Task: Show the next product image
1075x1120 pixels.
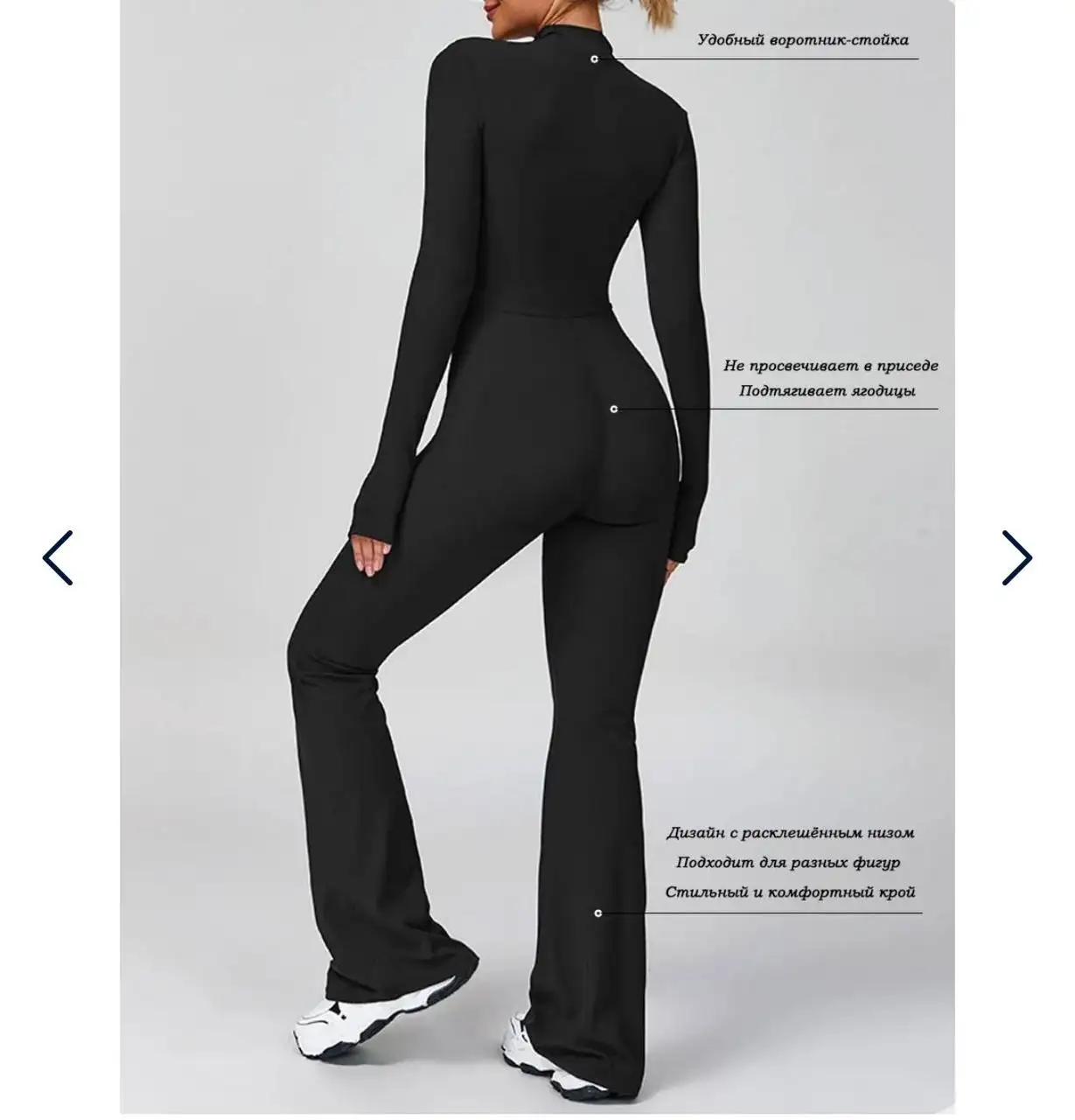Action: 1016,557
